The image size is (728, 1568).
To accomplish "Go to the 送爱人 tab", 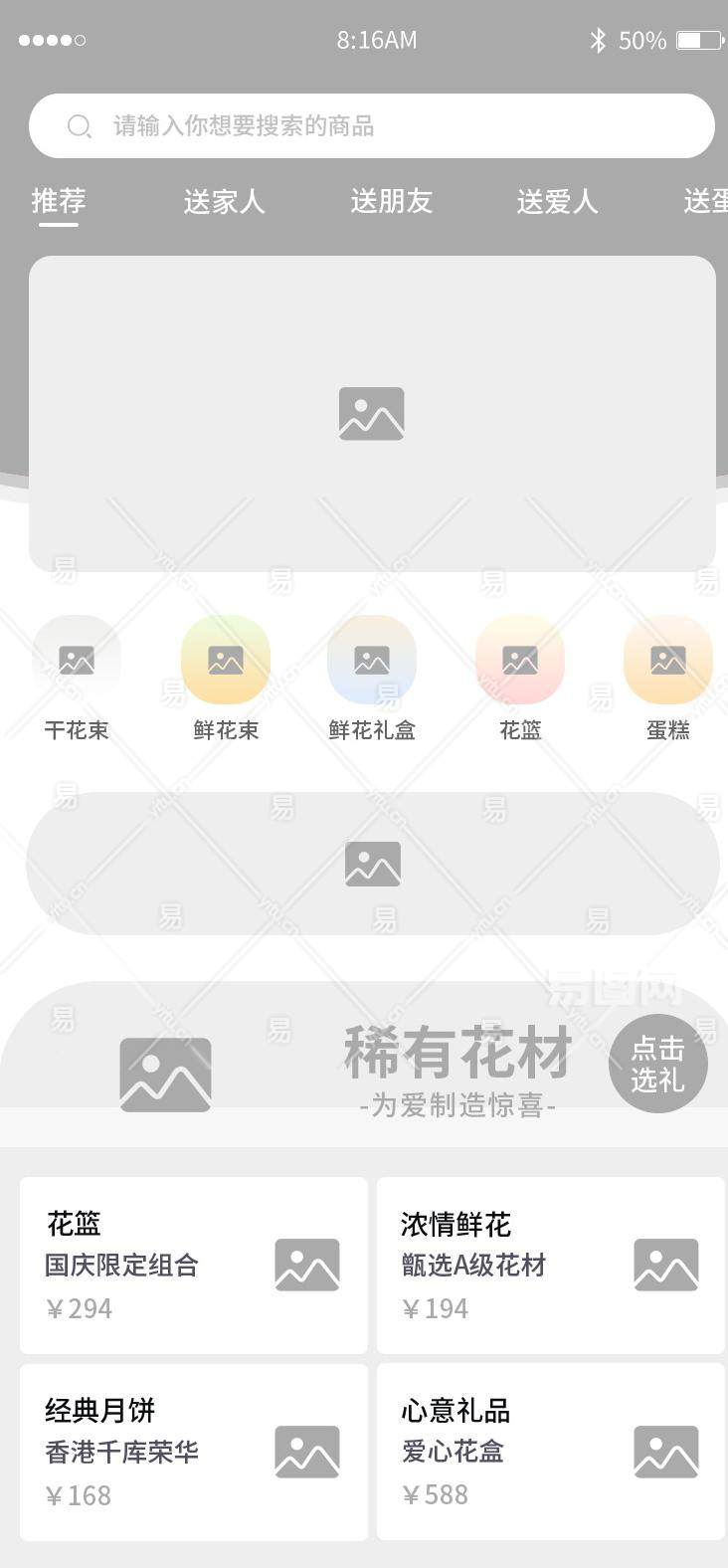I will [557, 202].
